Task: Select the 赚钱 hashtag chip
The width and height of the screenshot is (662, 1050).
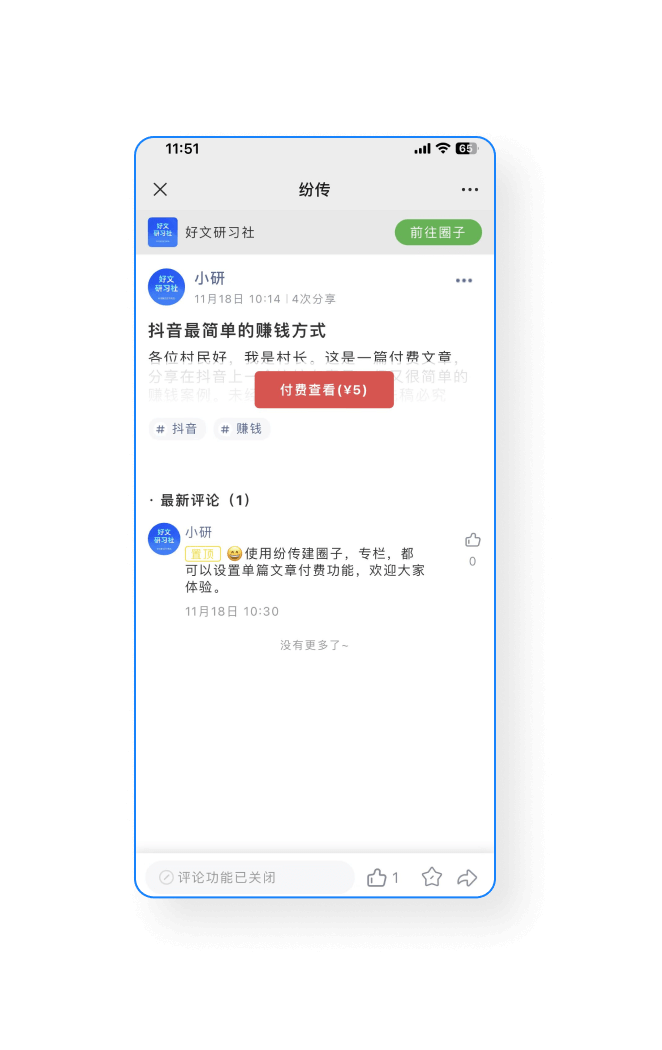Action: (x=242, y=429)
